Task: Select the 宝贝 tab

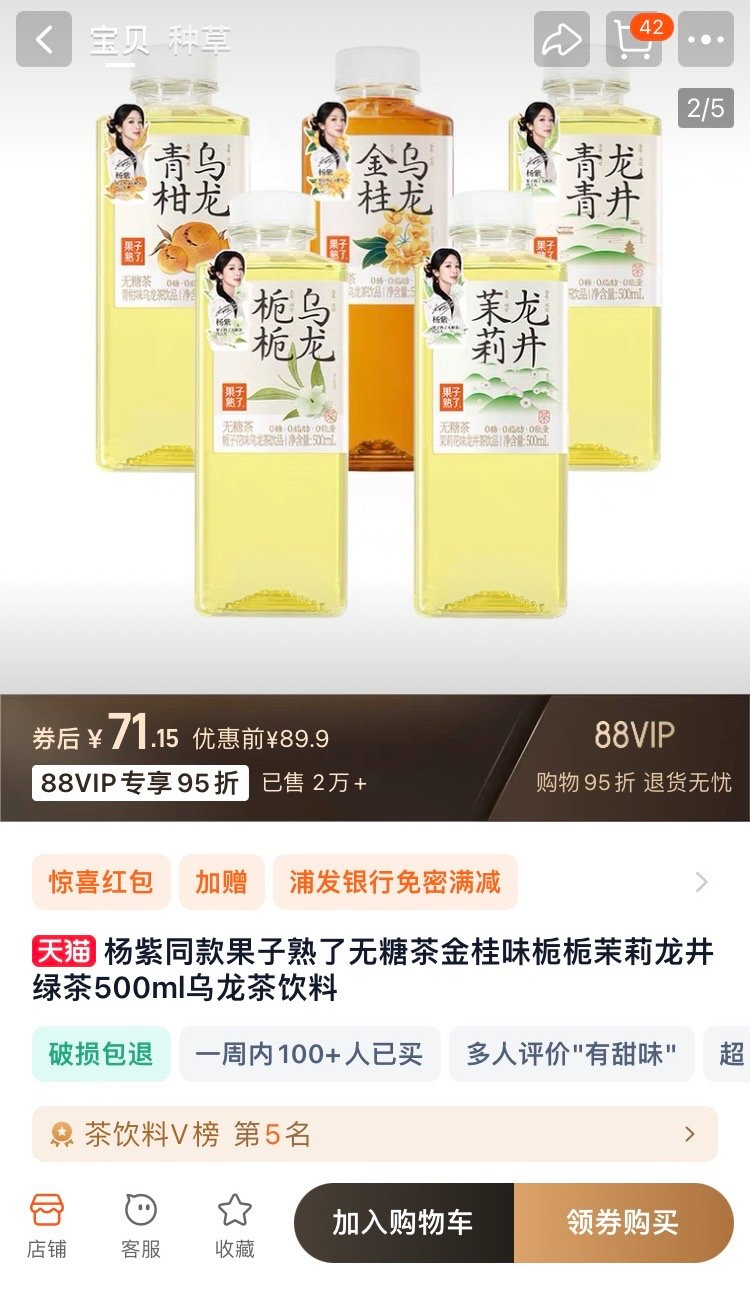Action: [x=120, y=41]
